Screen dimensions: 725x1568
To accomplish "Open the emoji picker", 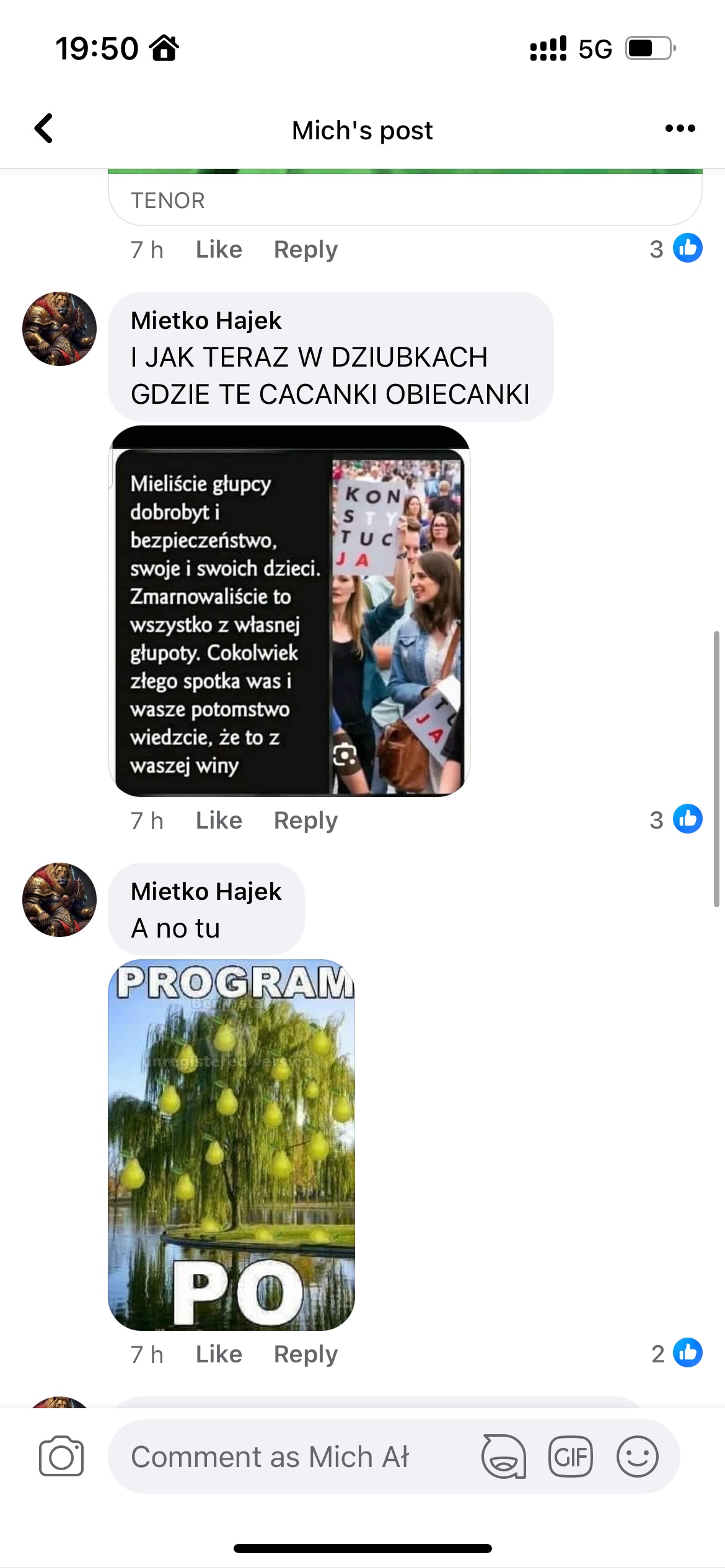I will click(636, 1457).
